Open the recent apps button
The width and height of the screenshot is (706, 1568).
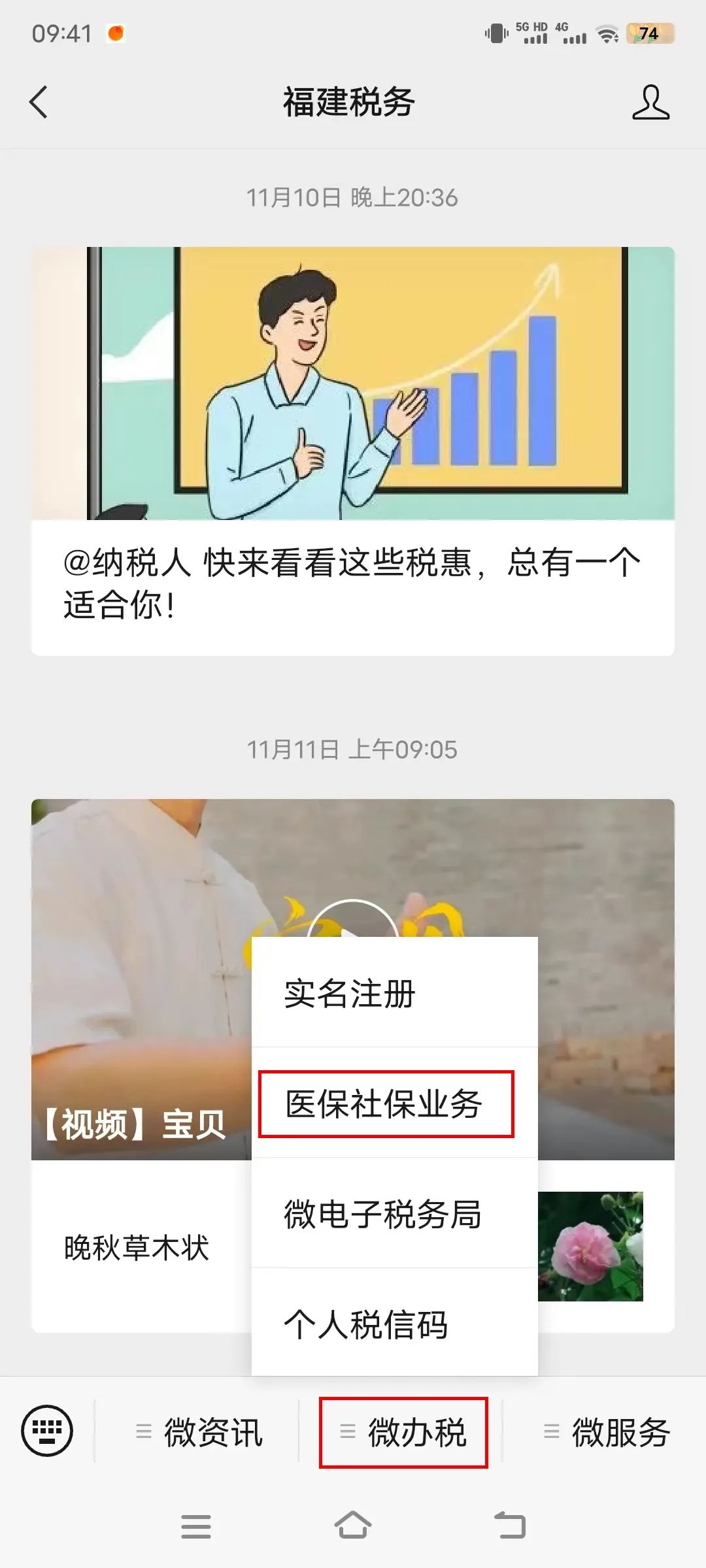tap(196, 1527)
